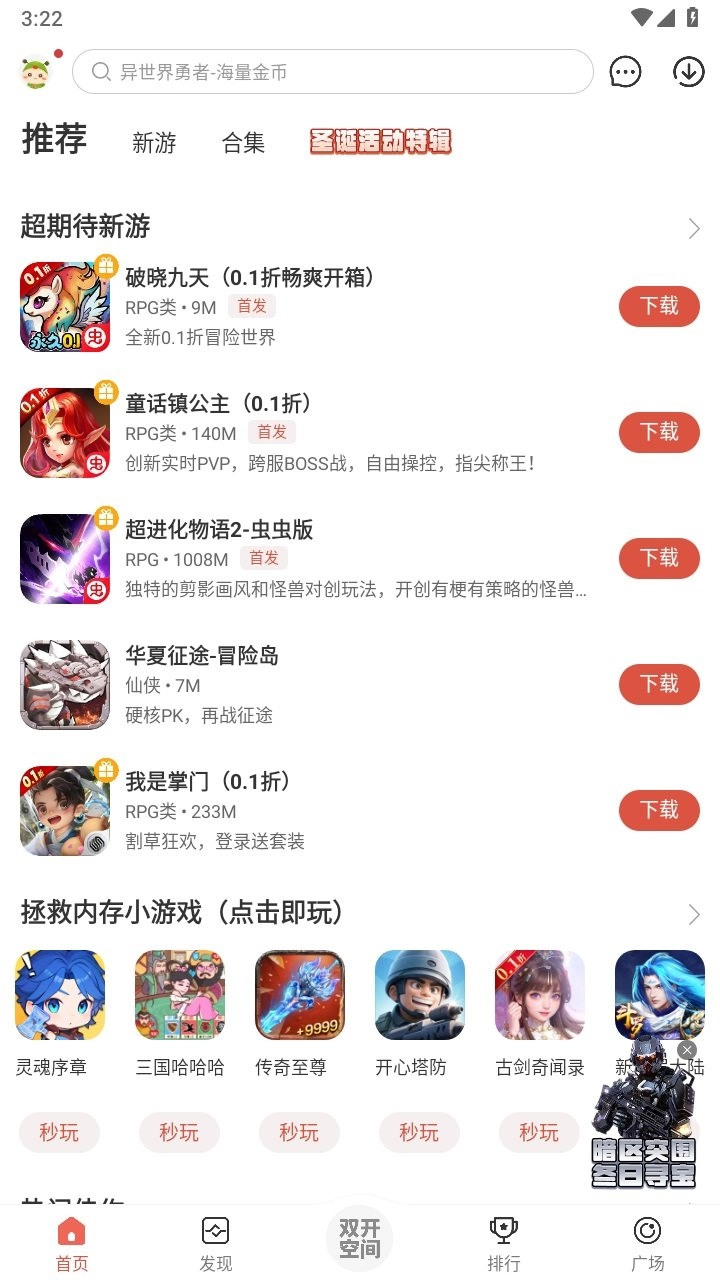Open the download manager icon

689,72
